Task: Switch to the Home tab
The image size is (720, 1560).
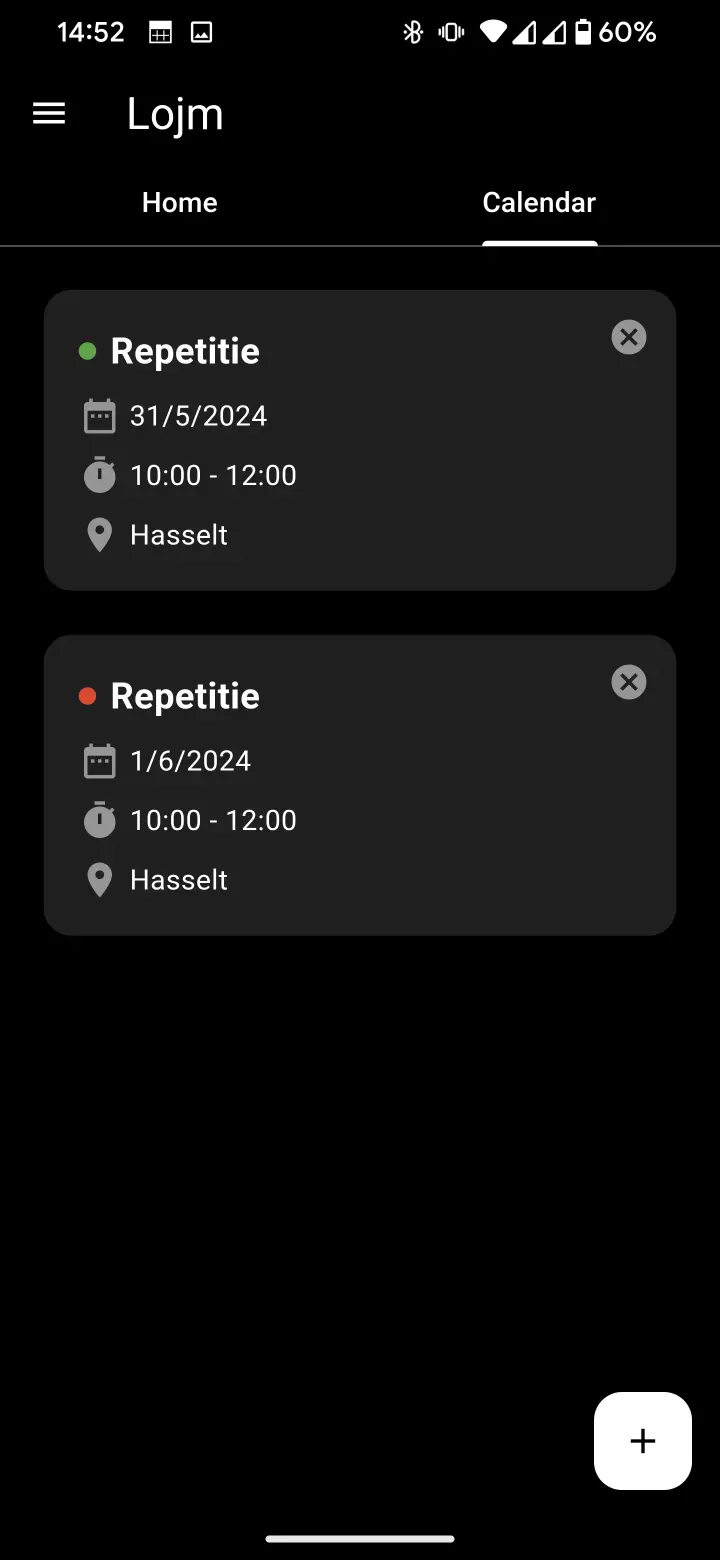Action: 180,203
